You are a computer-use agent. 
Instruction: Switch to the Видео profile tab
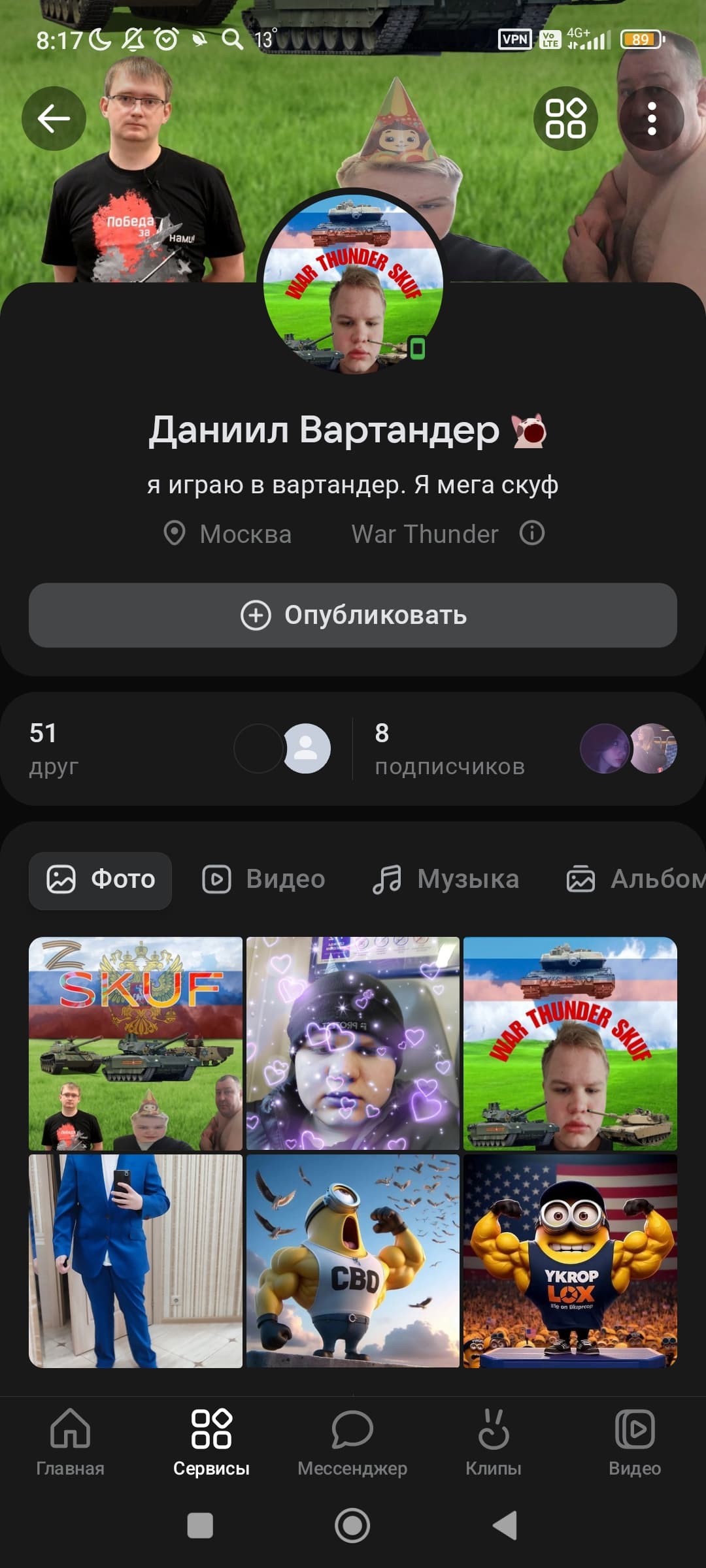pyautogui.click(x=263, y=879)
